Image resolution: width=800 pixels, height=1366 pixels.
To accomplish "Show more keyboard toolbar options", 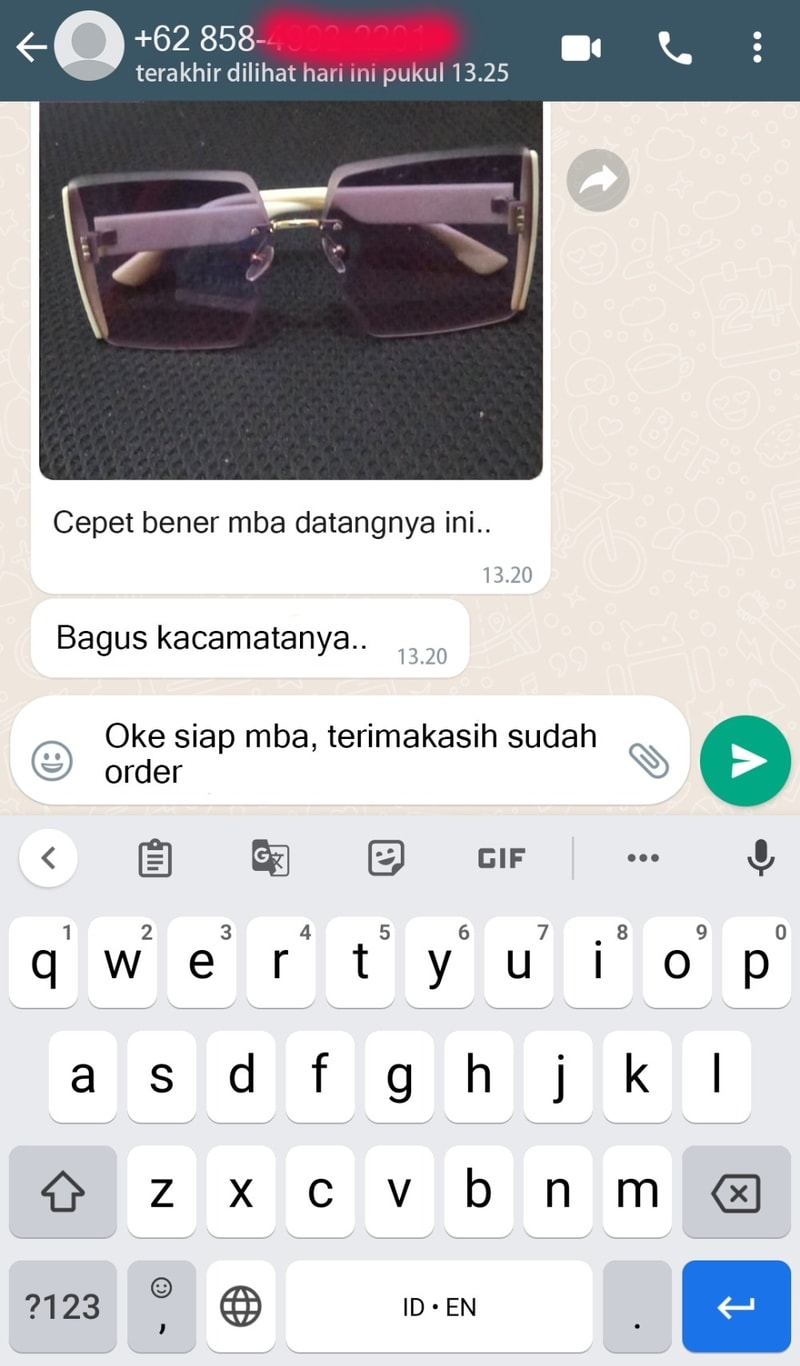I will coord(642,858).
